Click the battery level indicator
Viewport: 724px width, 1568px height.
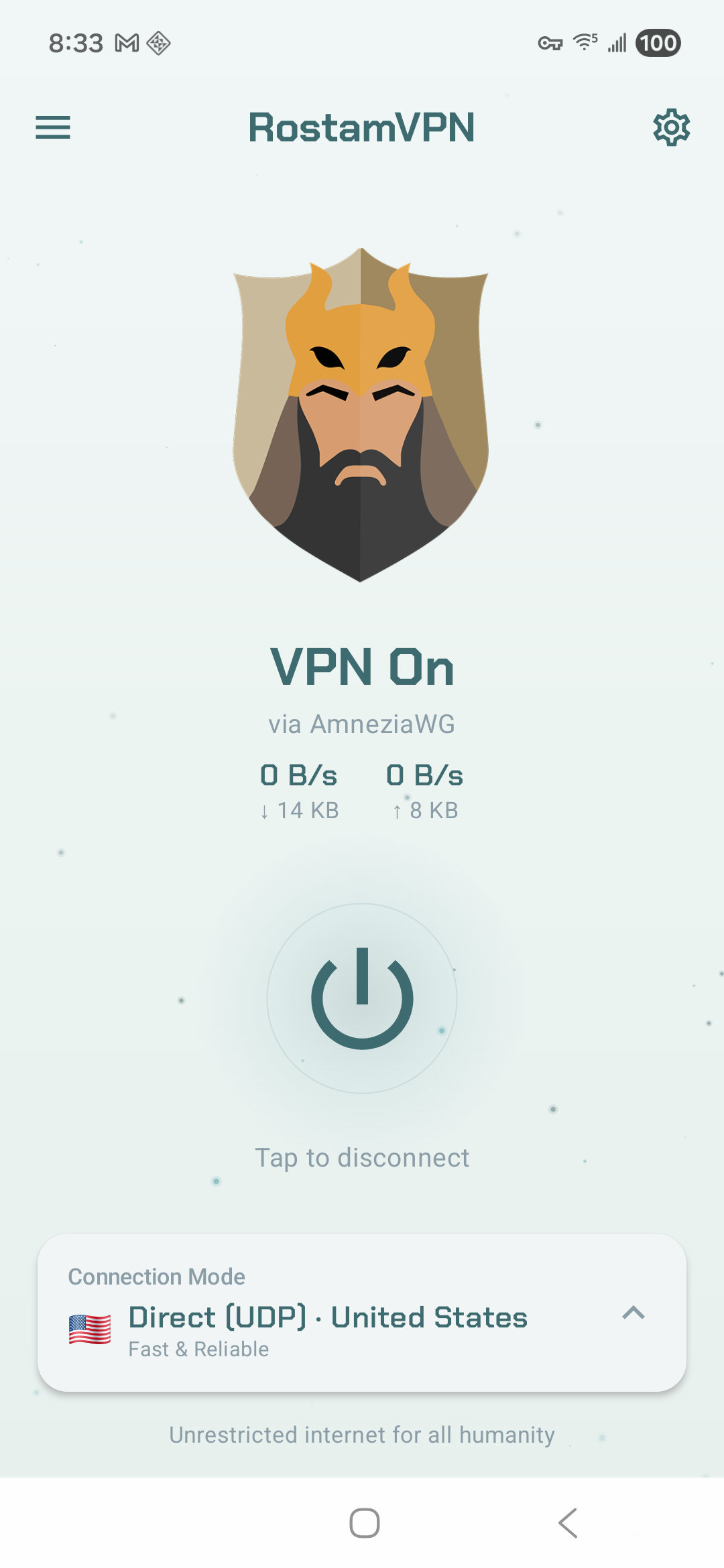pos(658,42)
